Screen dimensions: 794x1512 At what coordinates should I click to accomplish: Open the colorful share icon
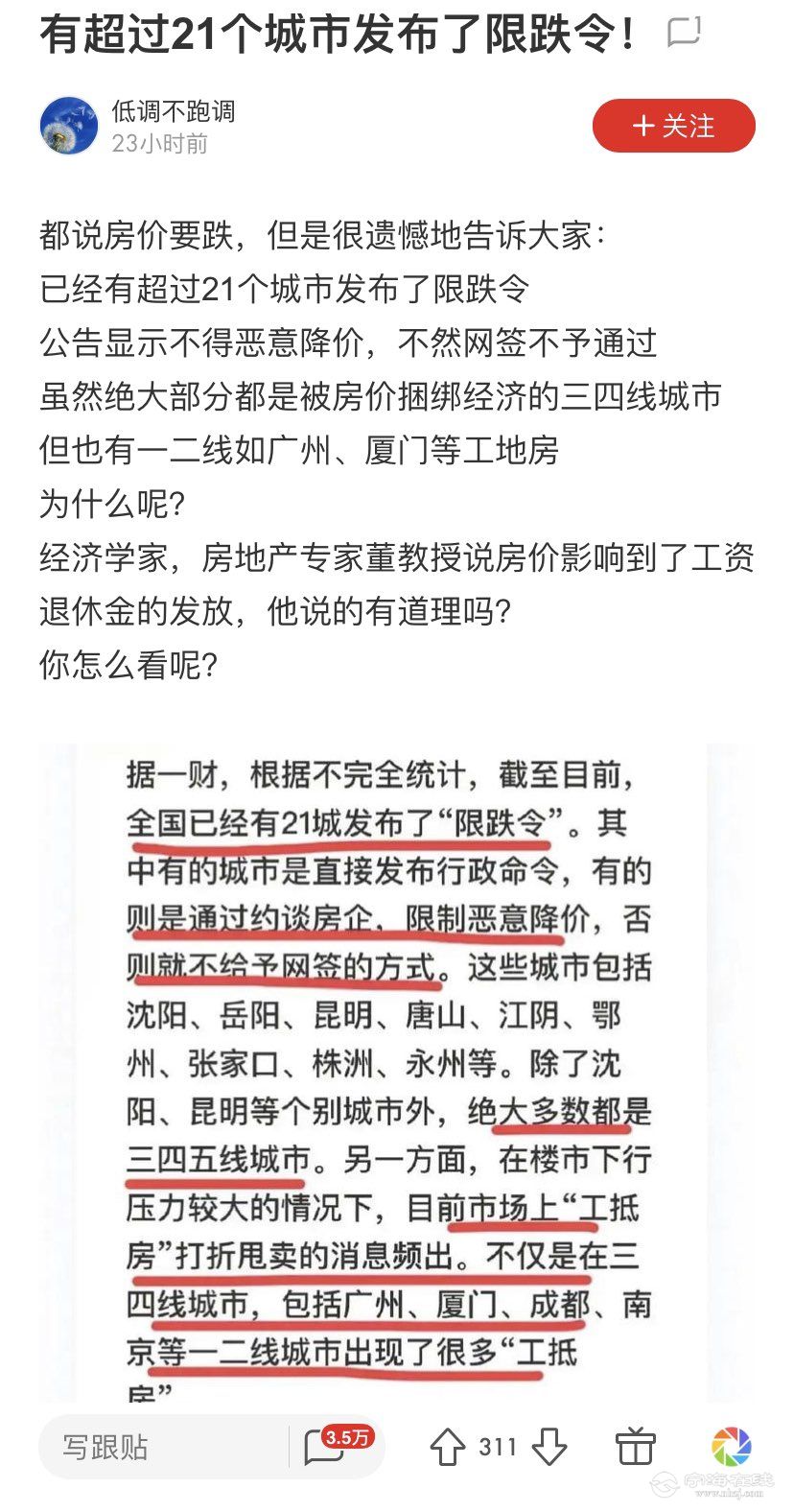(x=731, y=1447)
